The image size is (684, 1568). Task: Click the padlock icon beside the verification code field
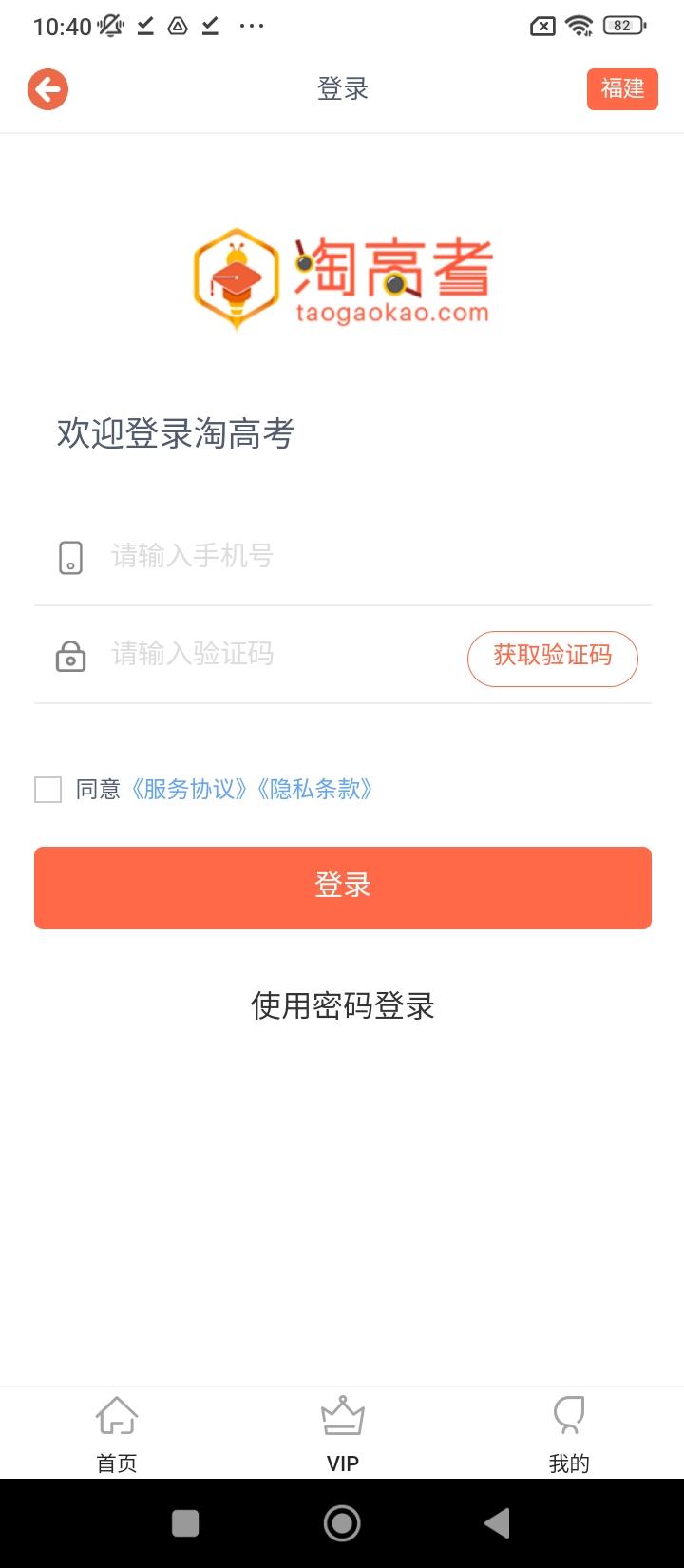click(68, 656)
